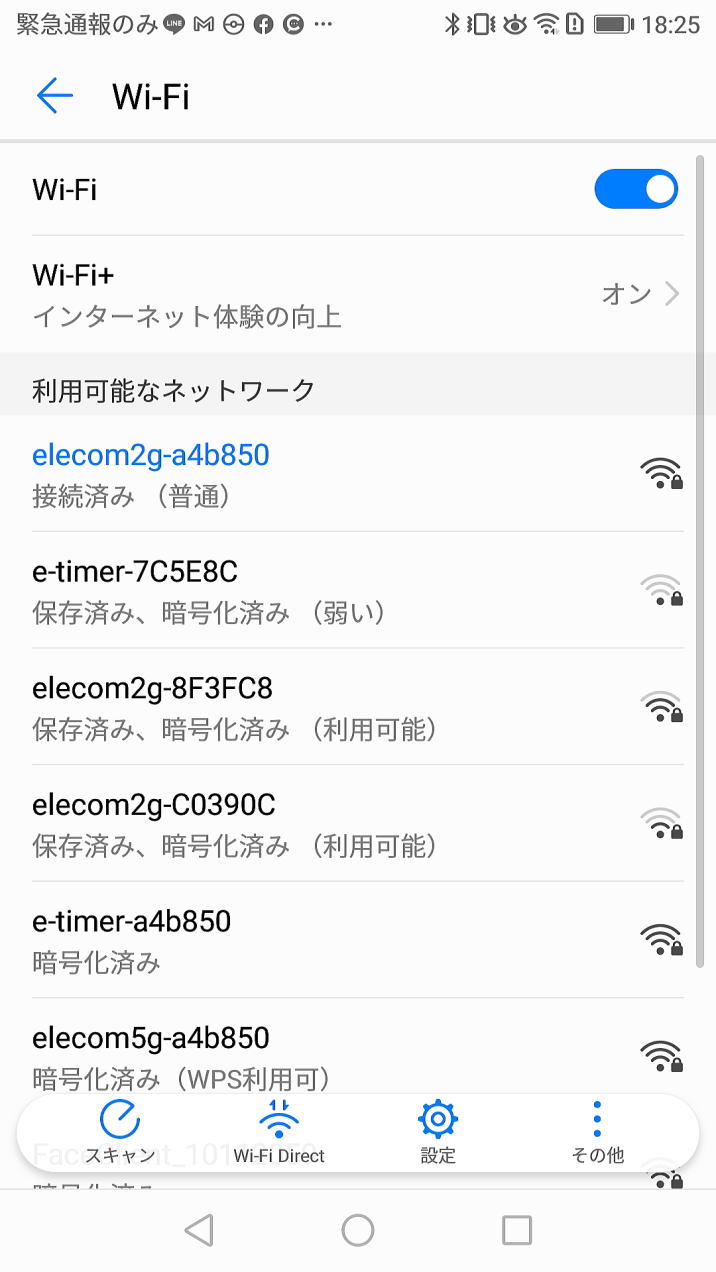Screen dimensions: 716x1272
Task: Start a network scan with スキャン
Action: point(120,1132)
